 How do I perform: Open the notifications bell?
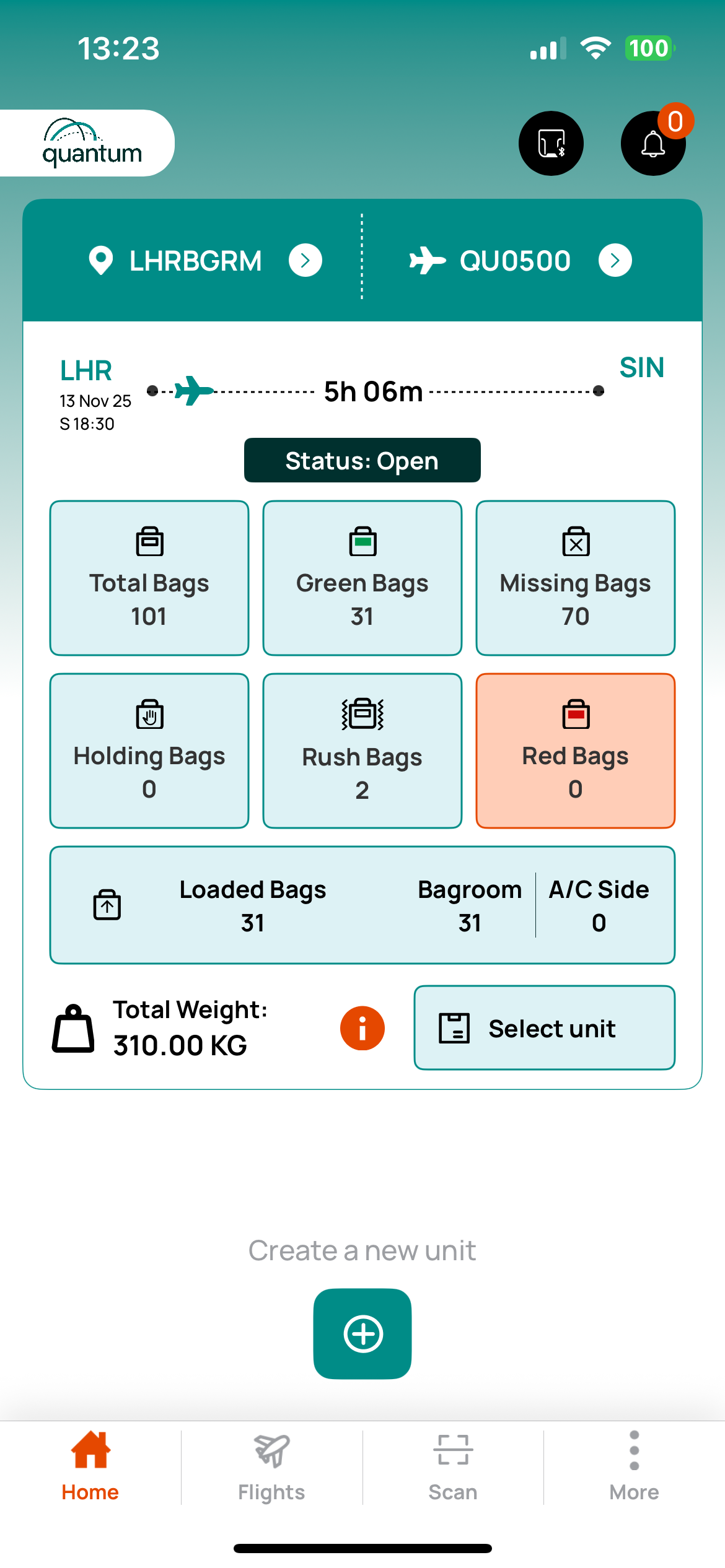pos(652,144)
